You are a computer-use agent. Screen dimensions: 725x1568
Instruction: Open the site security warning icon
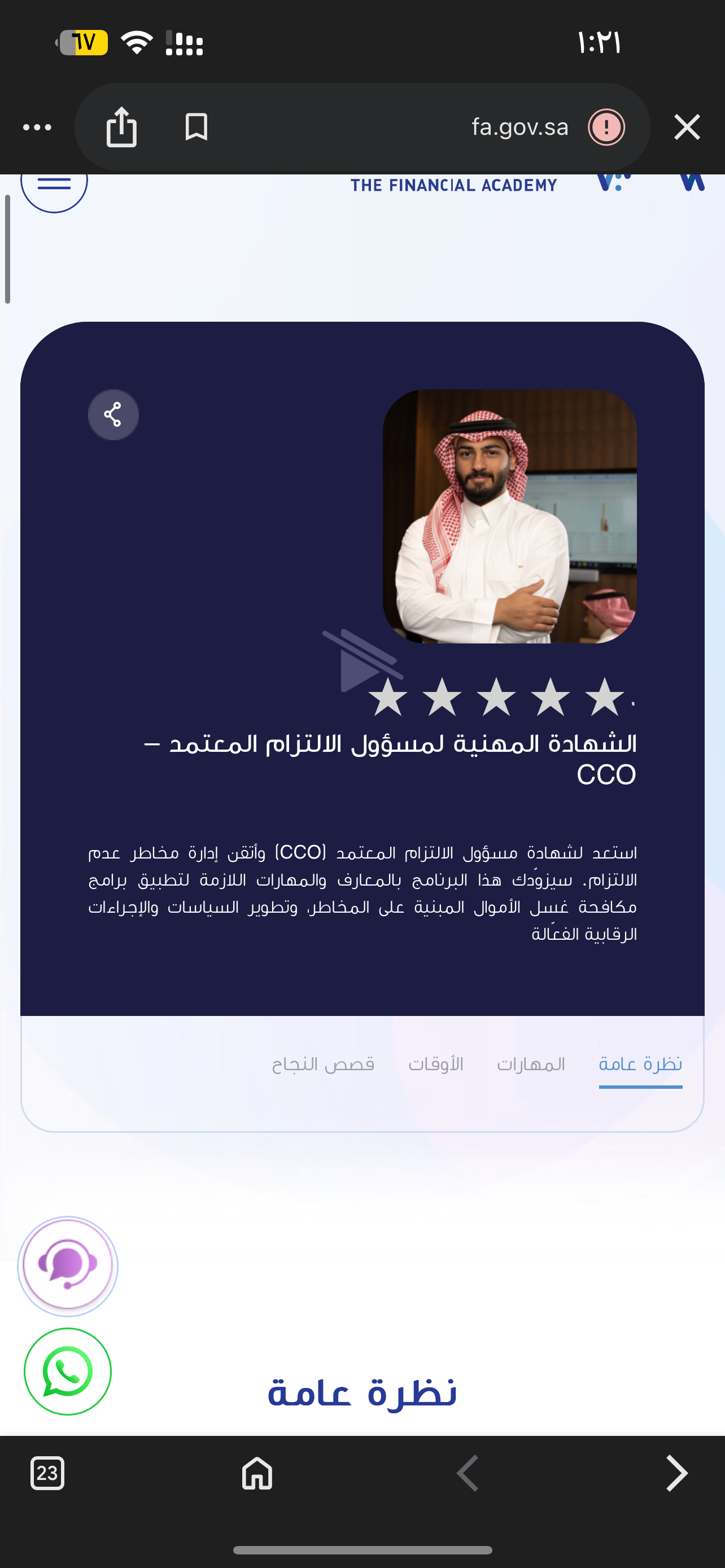[606, 127]
